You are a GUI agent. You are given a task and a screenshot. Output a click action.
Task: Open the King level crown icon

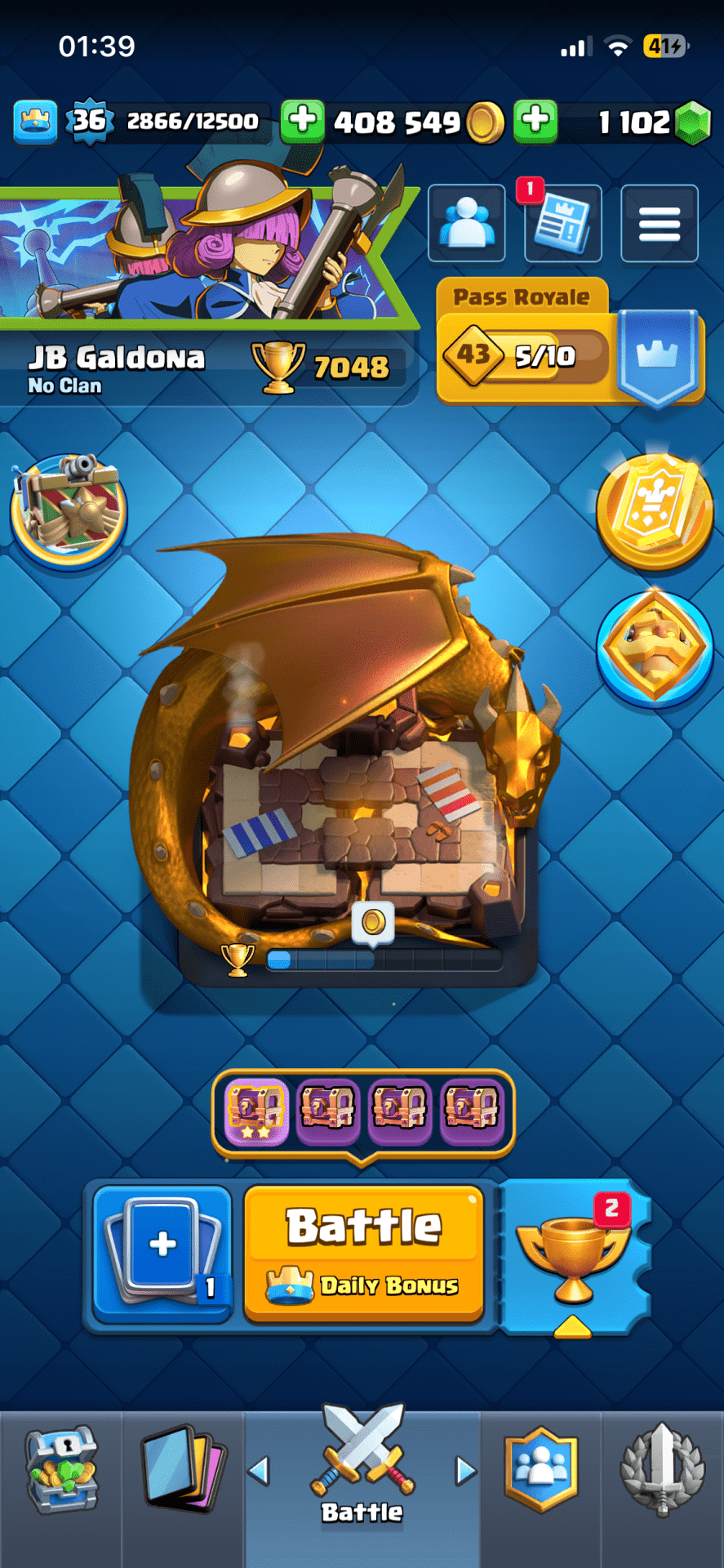(35, 122)
